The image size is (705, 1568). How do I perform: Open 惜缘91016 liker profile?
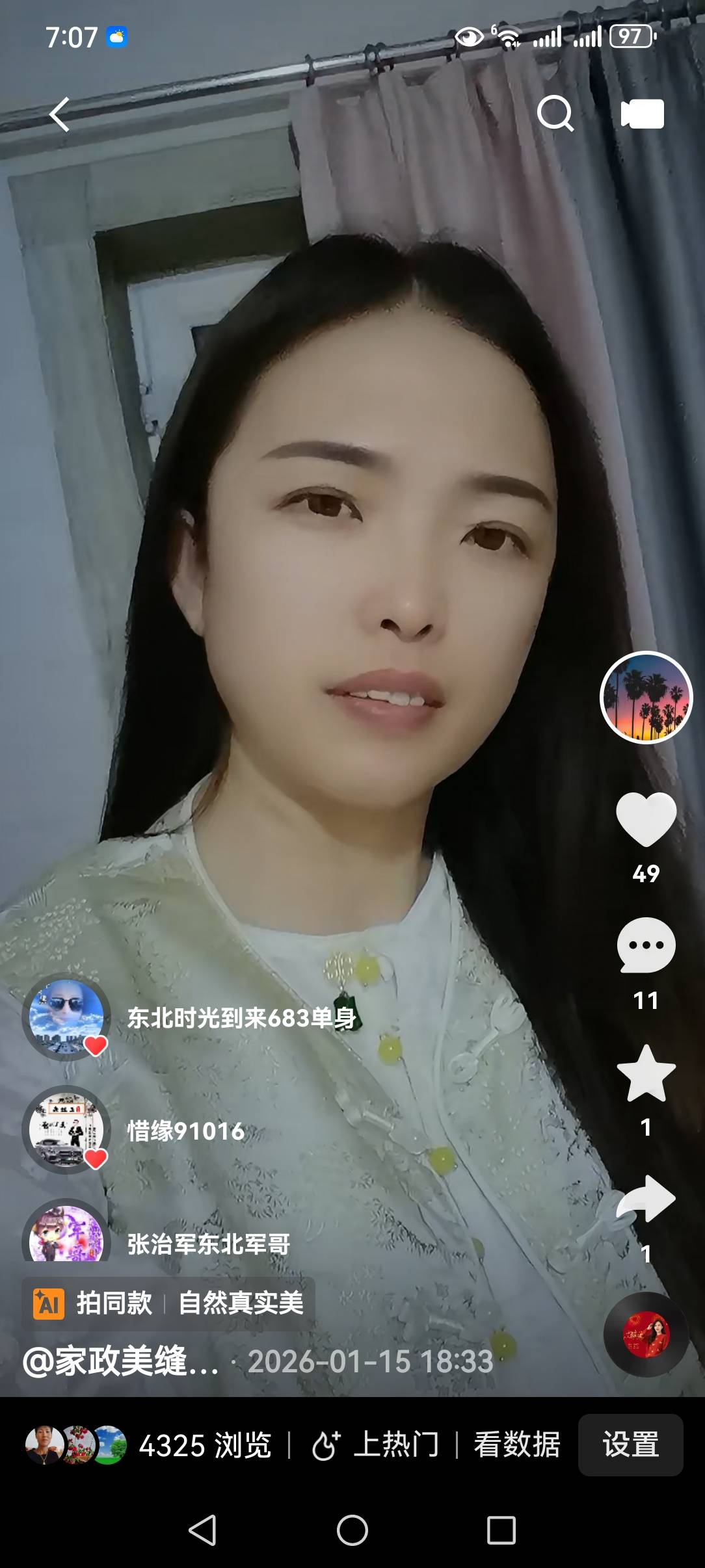pyautogui.click(x=185, y=1131)
